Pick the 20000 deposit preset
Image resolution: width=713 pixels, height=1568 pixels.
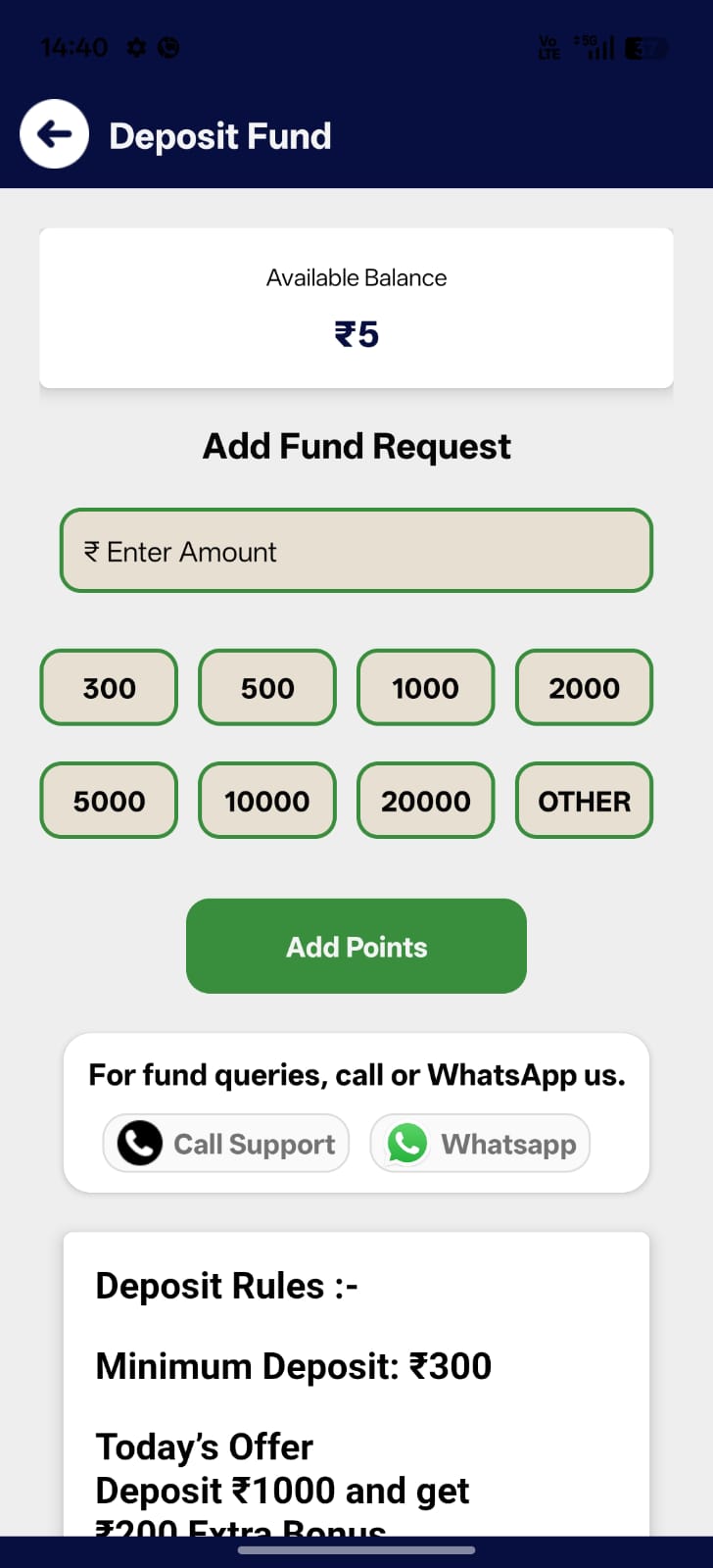(x=425, y=801)
